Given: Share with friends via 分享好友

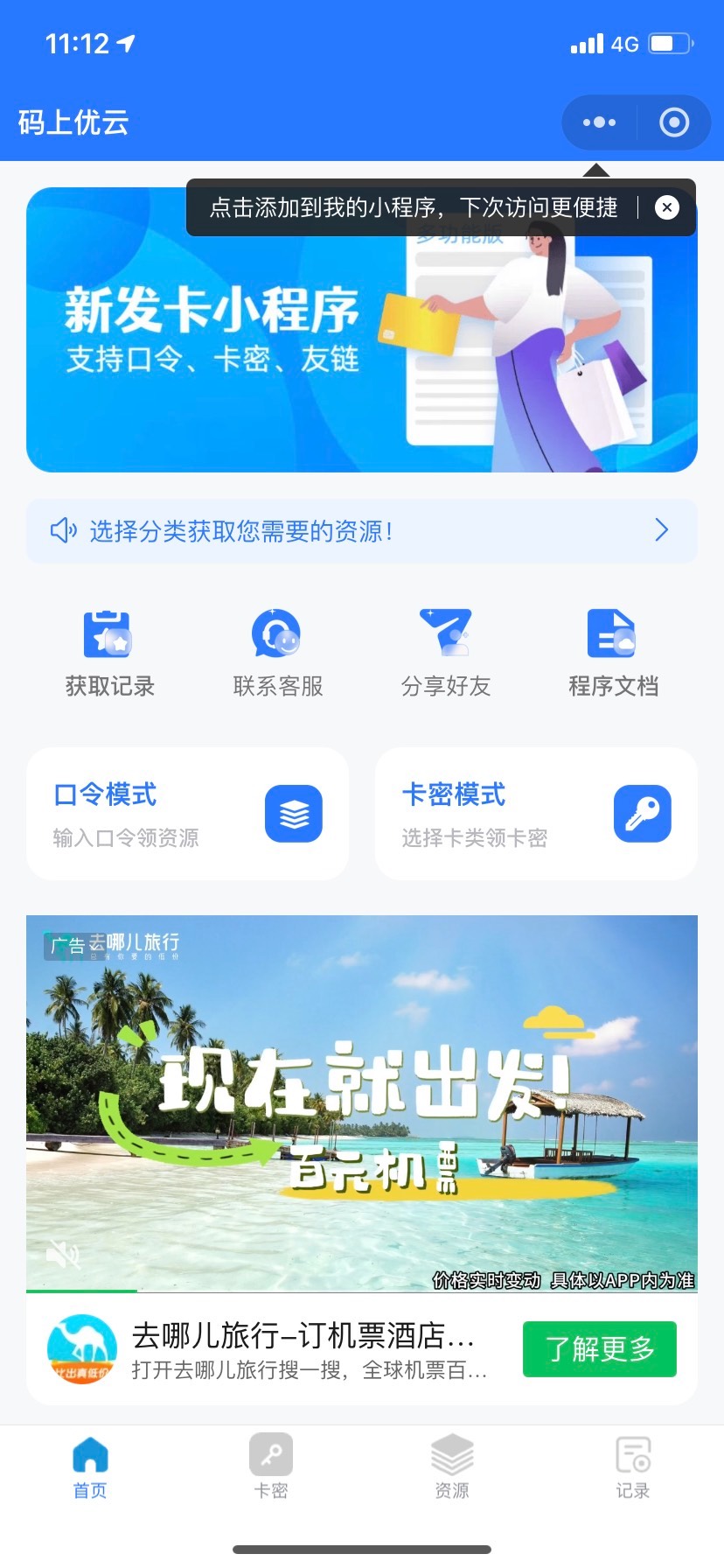Looking at the screenshot, I should [445, 652].
